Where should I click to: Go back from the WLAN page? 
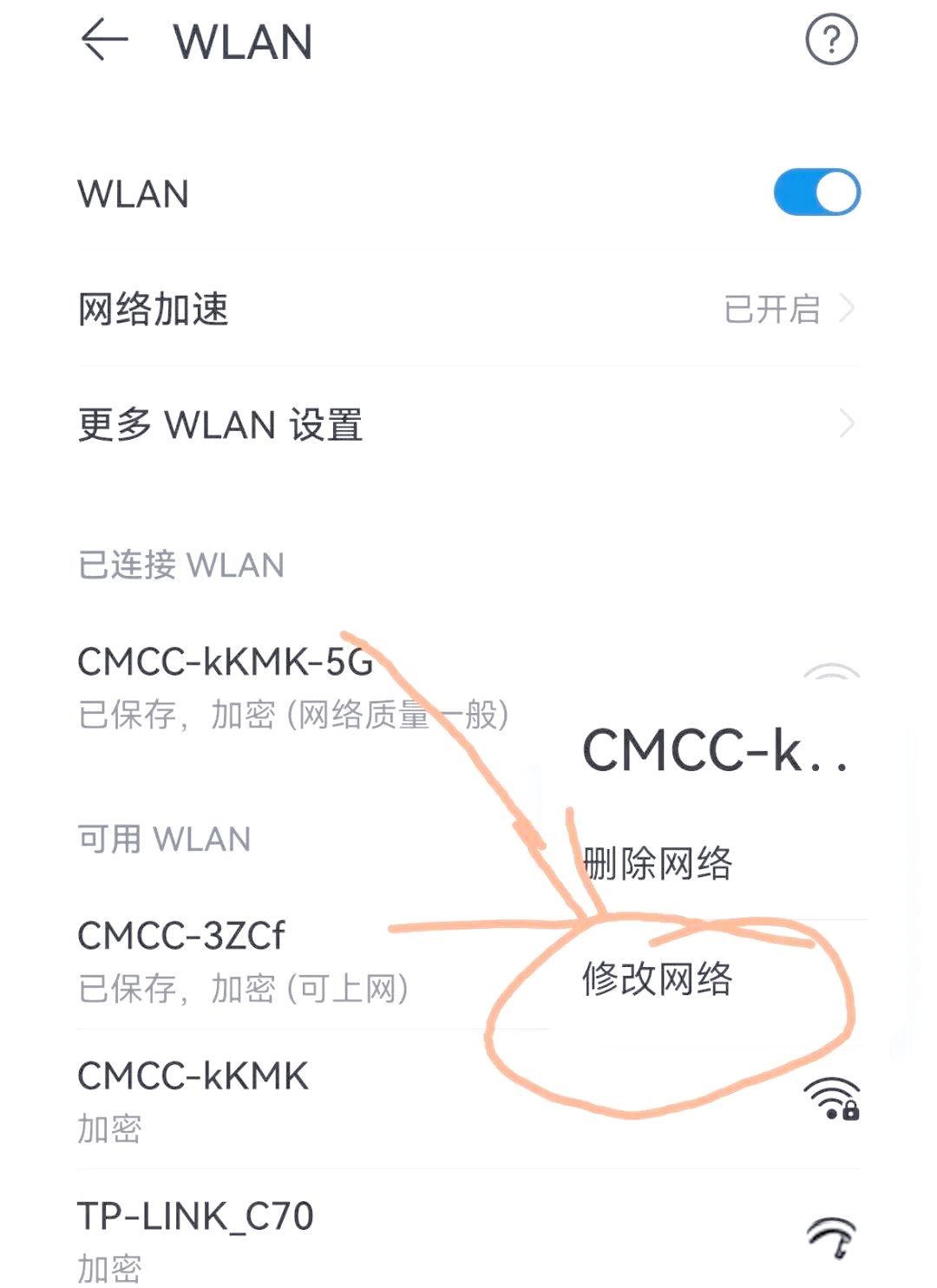point(104,41)
